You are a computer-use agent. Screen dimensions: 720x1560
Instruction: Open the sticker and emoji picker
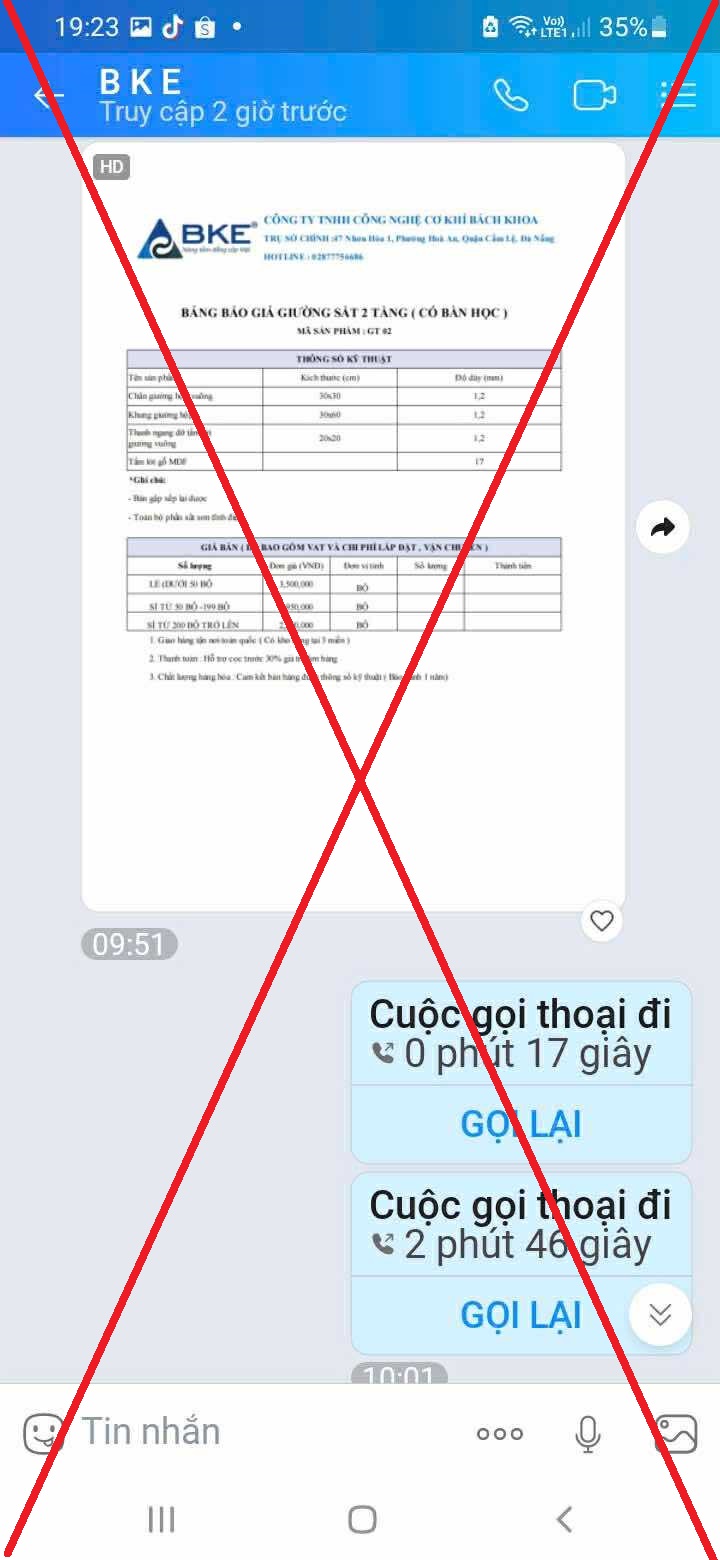tap(43, 1434)
